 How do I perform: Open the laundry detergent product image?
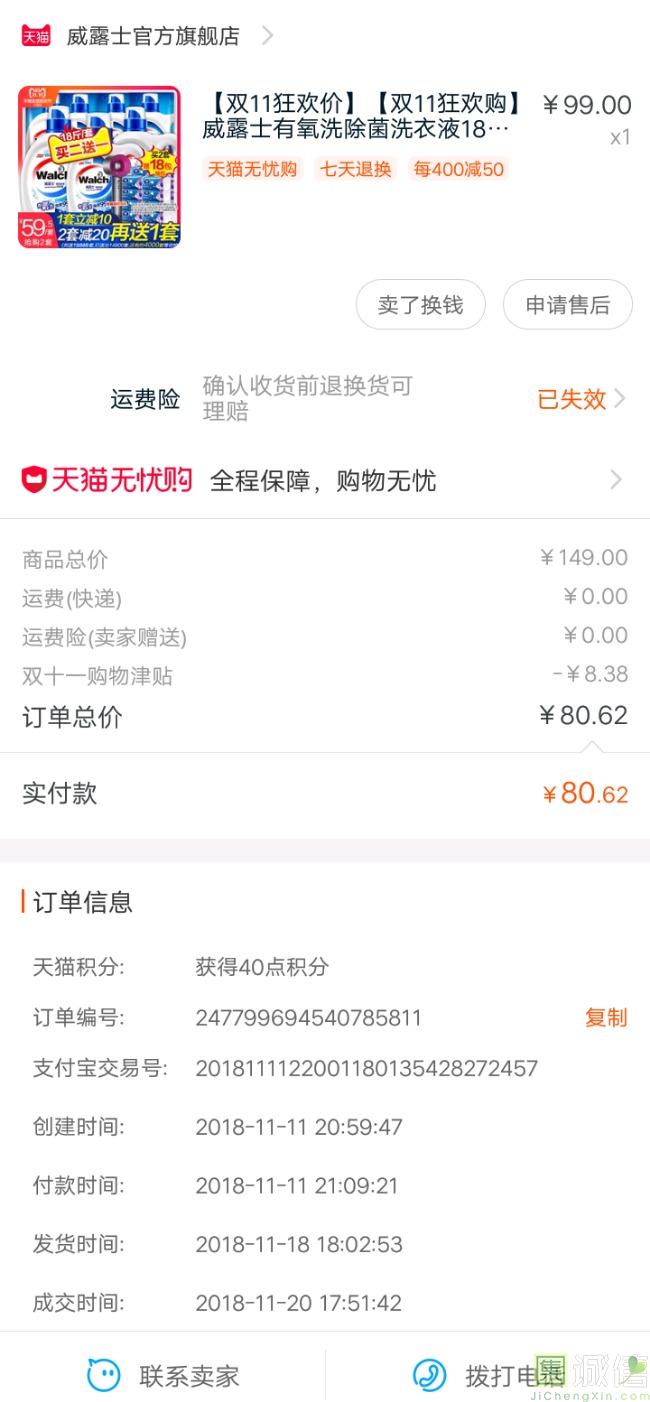(x=99, y=166)
